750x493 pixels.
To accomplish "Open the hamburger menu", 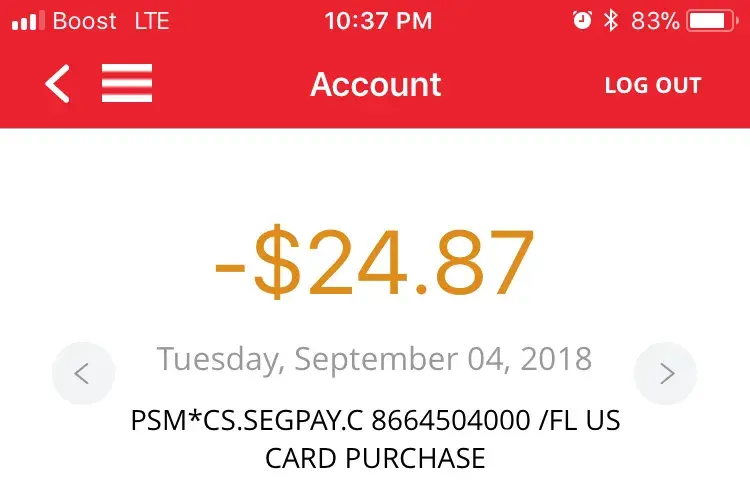I will point(127,84).
